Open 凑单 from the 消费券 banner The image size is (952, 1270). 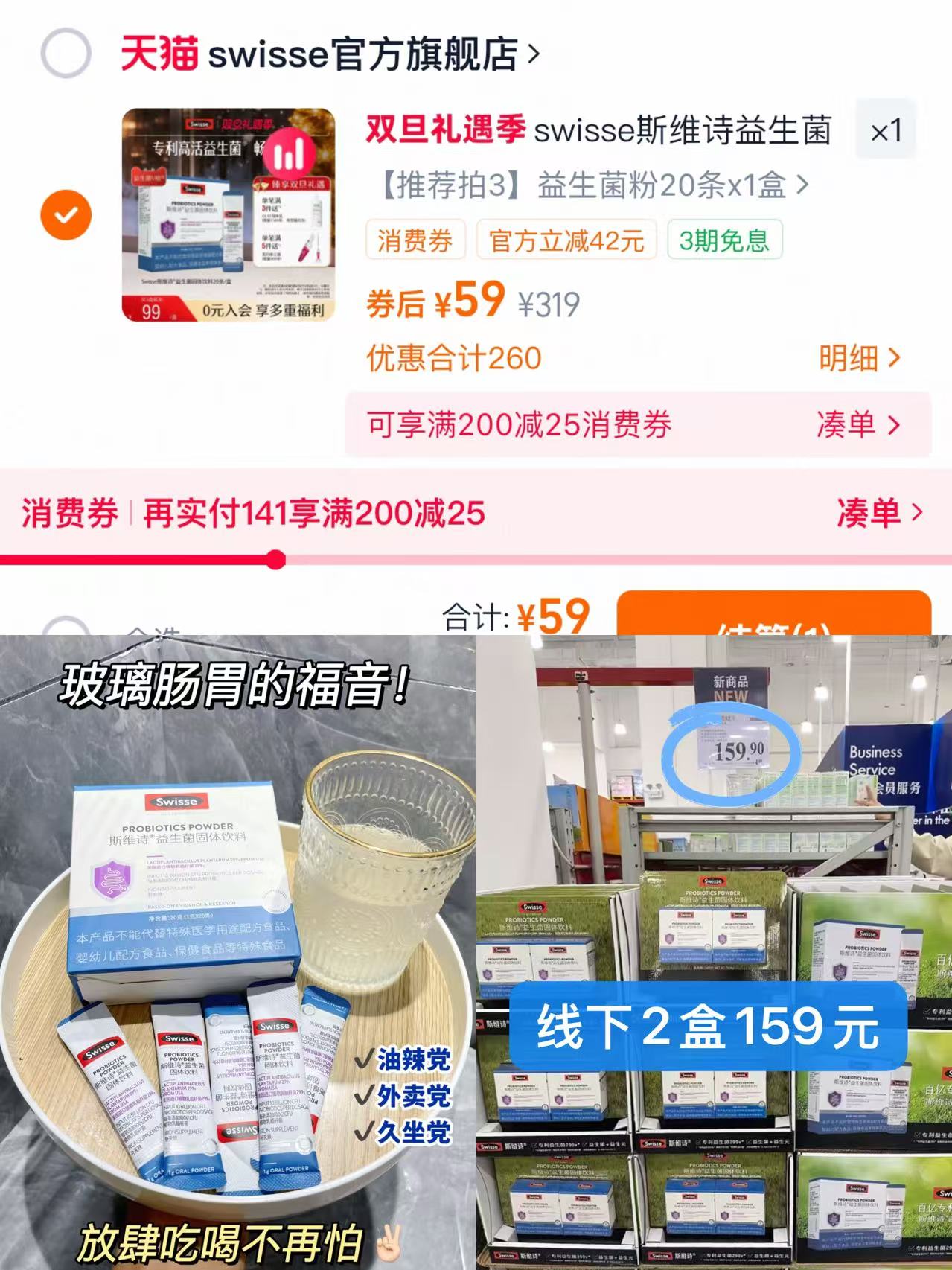point(869,511)
